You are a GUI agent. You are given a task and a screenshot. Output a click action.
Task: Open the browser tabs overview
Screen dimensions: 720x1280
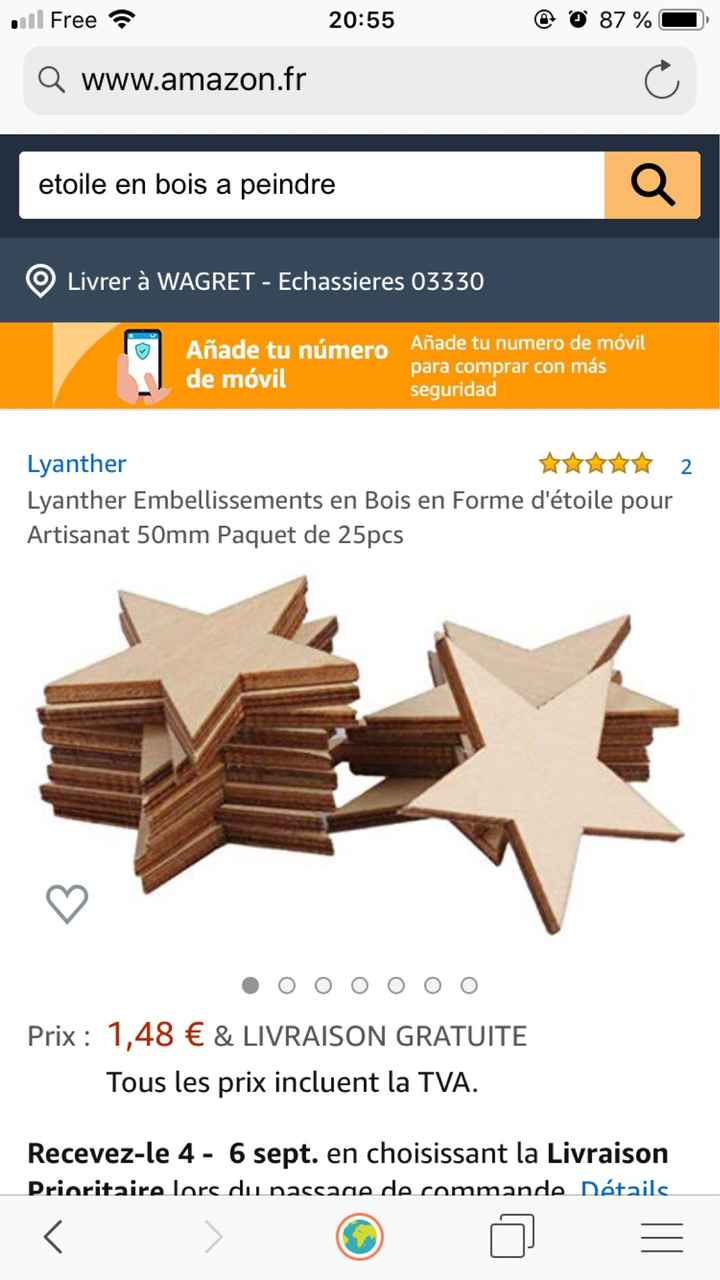[x=512, y=1238]
